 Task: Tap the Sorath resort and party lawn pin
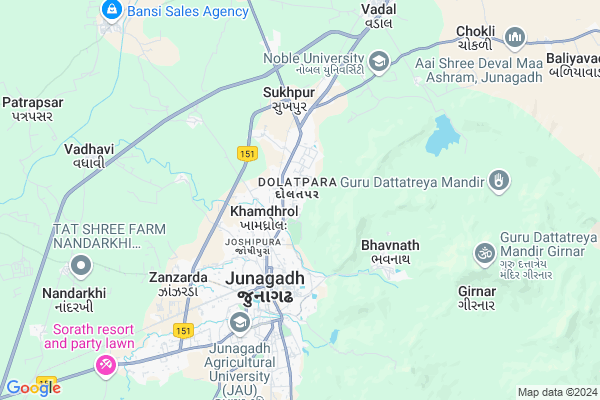(x=106, y=366)
